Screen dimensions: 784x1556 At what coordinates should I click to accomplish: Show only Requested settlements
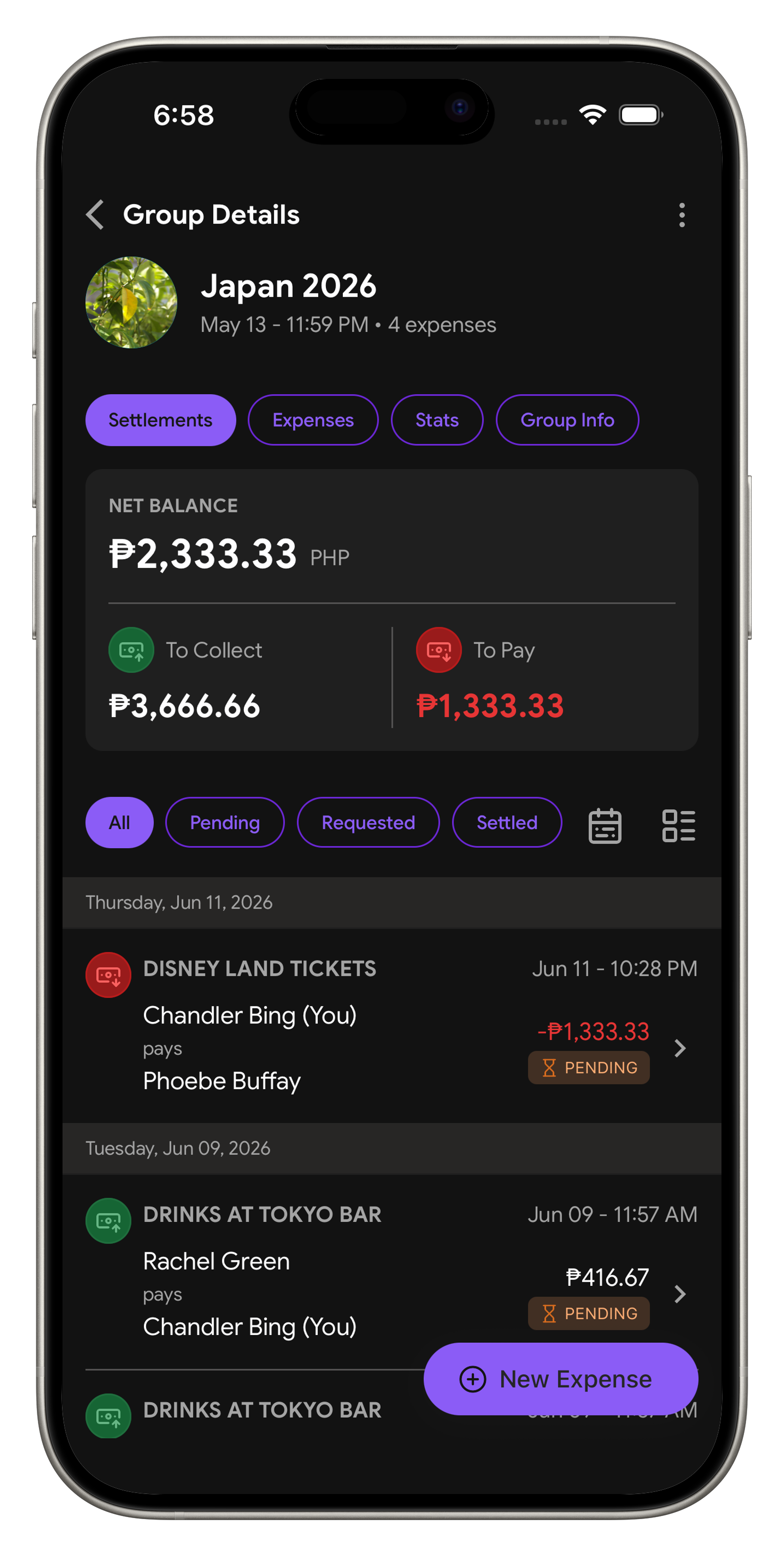pyautogui.click(x=368, y=822)
